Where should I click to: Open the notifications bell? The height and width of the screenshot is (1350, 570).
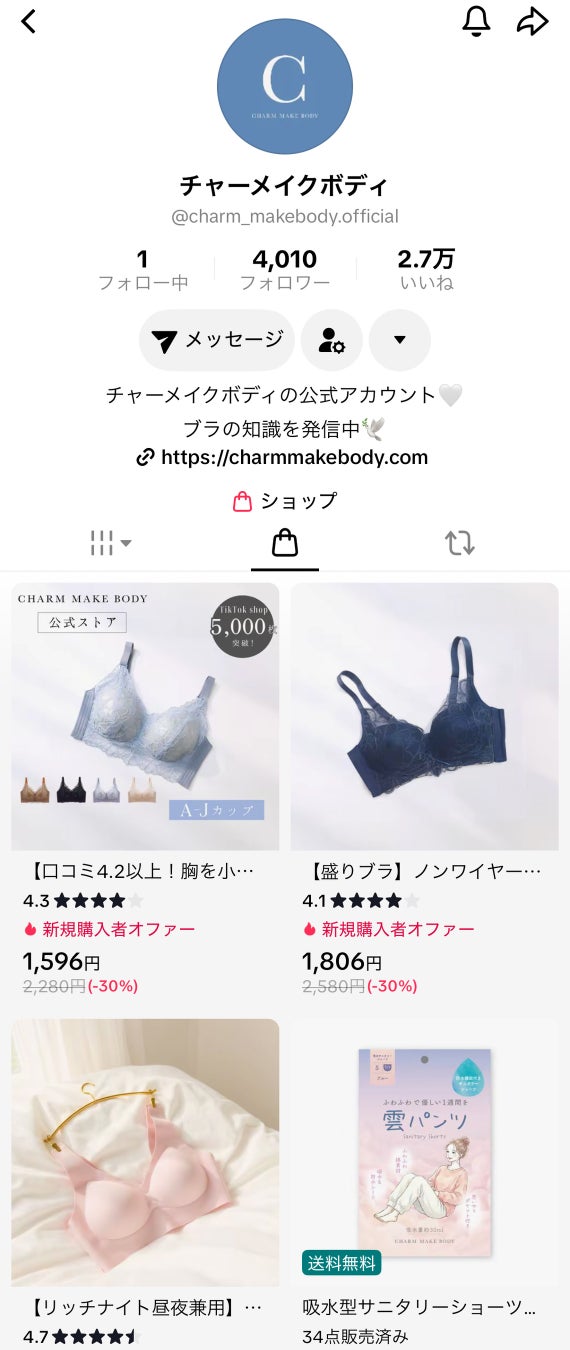477,21
